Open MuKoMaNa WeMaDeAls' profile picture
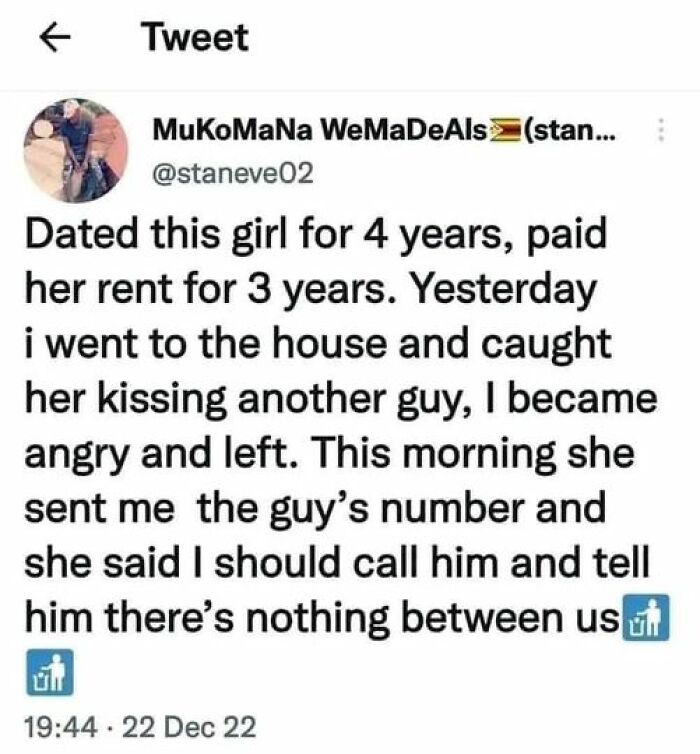 pos(74,149)
